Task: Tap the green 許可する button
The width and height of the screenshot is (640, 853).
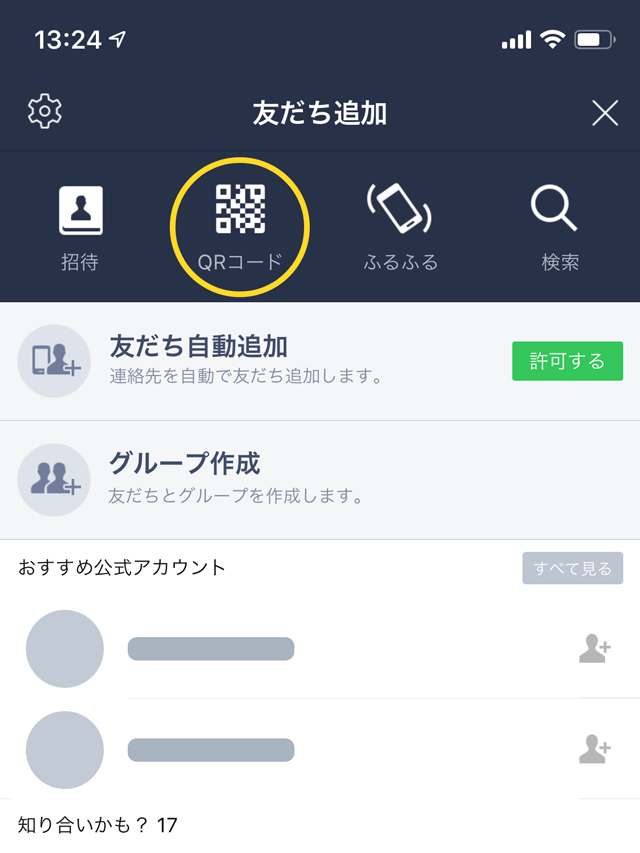Action: tap(567, 361)
